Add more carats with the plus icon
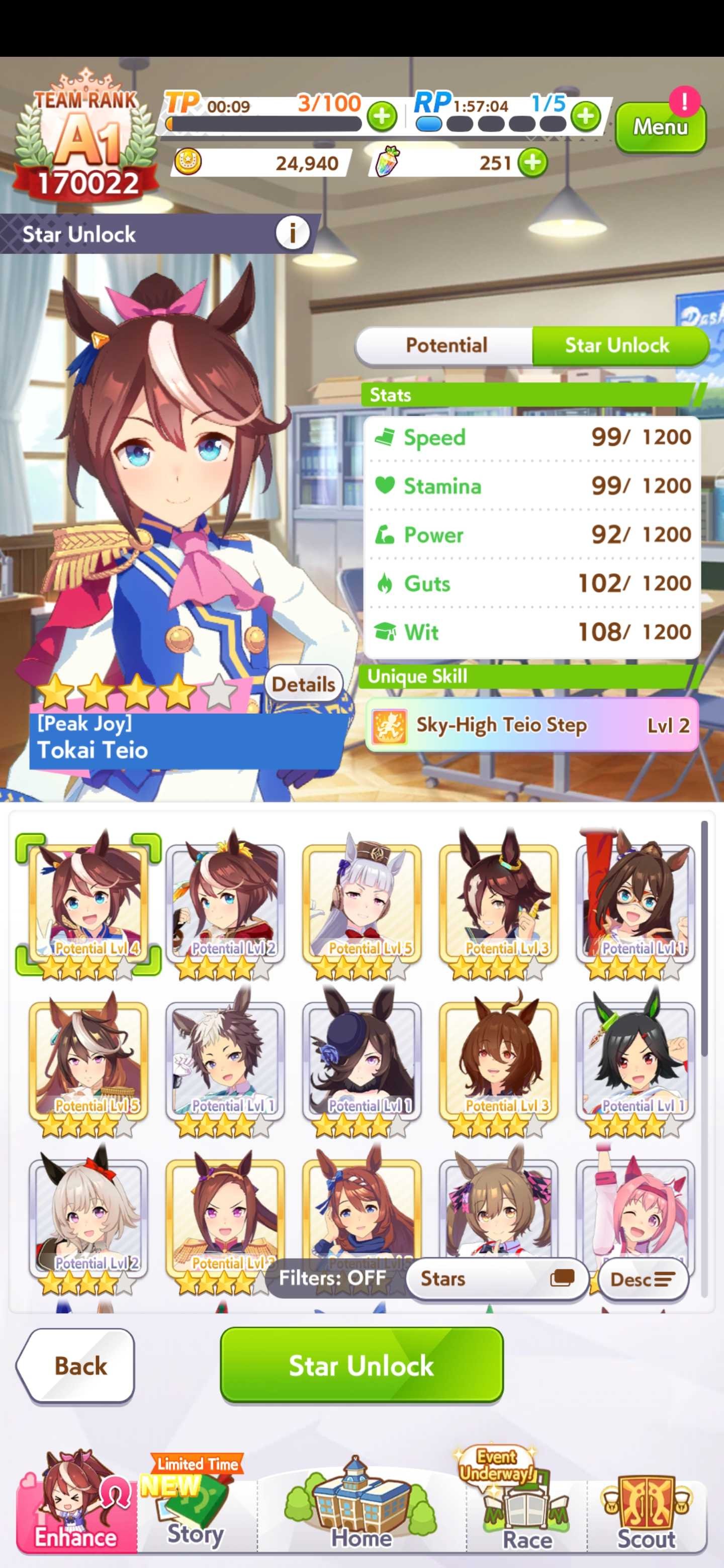Image resolution: width=724 pixels, height=1568 pixels. [x=533, y=162]
